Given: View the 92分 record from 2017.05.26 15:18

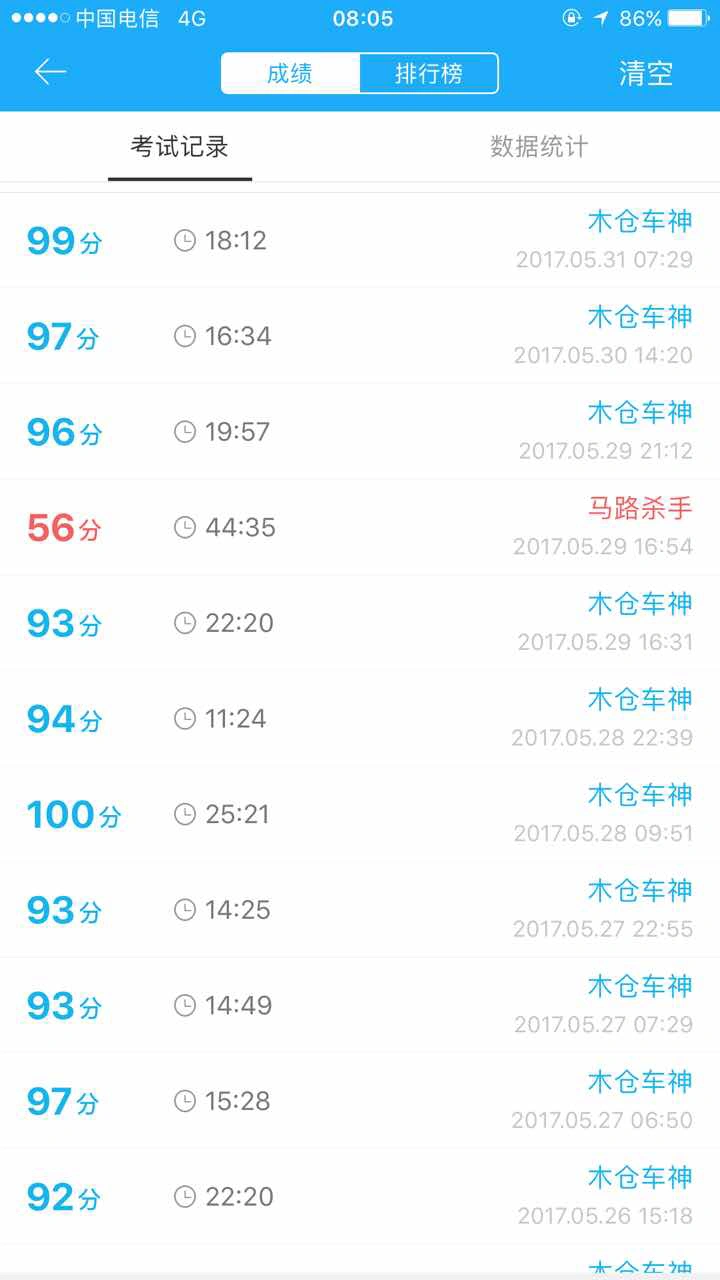Looking at the screenshot, I should pyautogui.click(x=360, y=1197).
